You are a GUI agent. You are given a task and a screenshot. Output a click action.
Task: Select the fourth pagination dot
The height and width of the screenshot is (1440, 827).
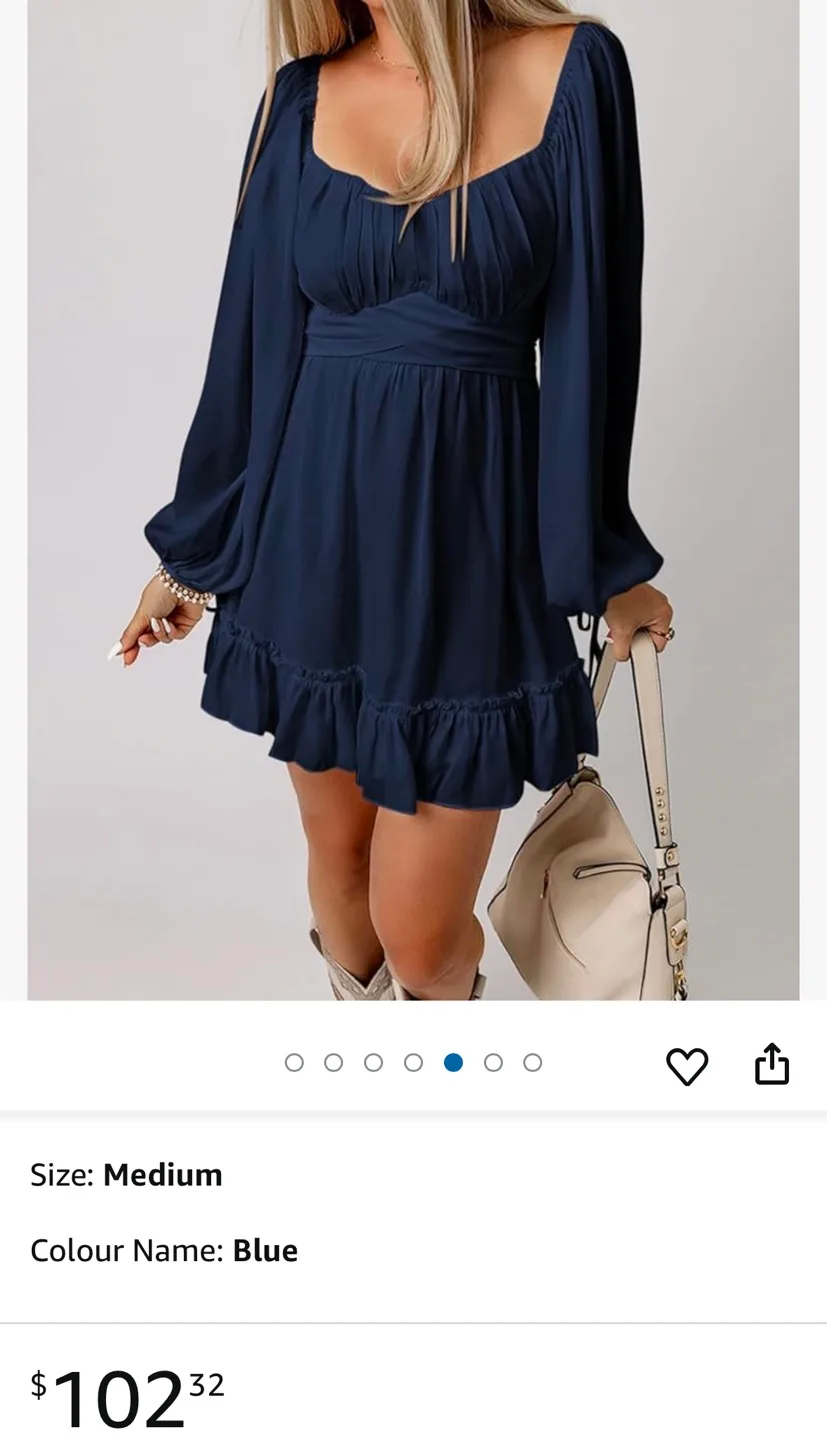click(413, 1062)
